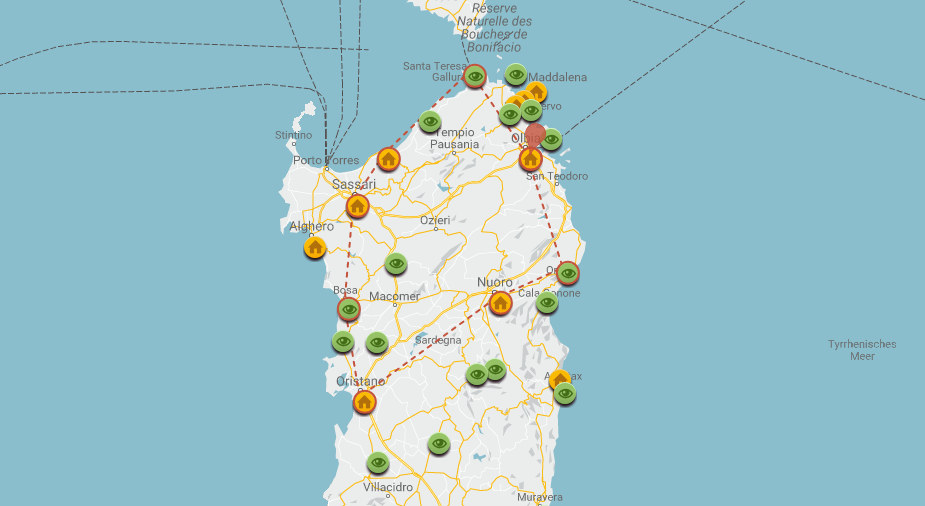Open the sight marker above Villacidro
The image size is (925, 506).
(377, 463)
